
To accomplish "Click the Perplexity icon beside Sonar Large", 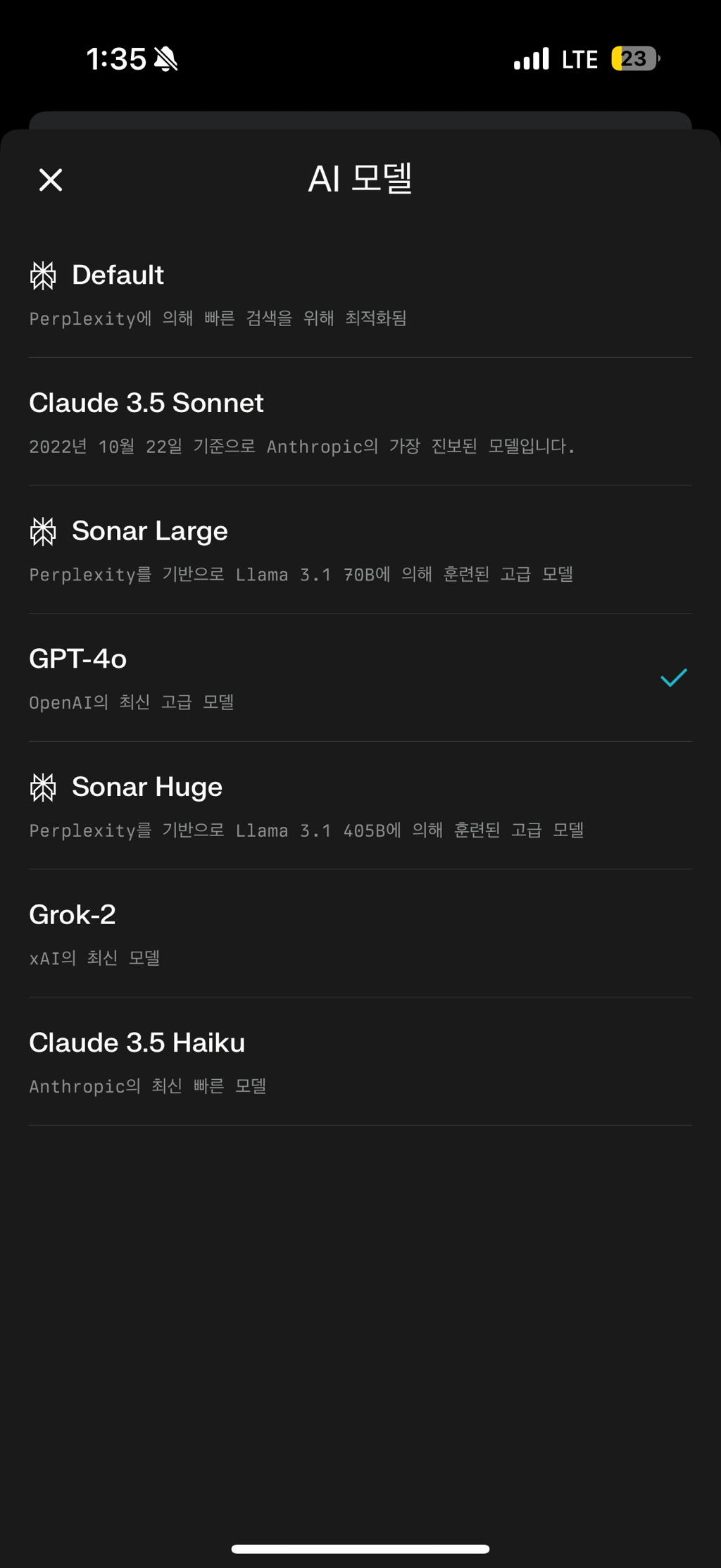I will [x=44, y=532].
